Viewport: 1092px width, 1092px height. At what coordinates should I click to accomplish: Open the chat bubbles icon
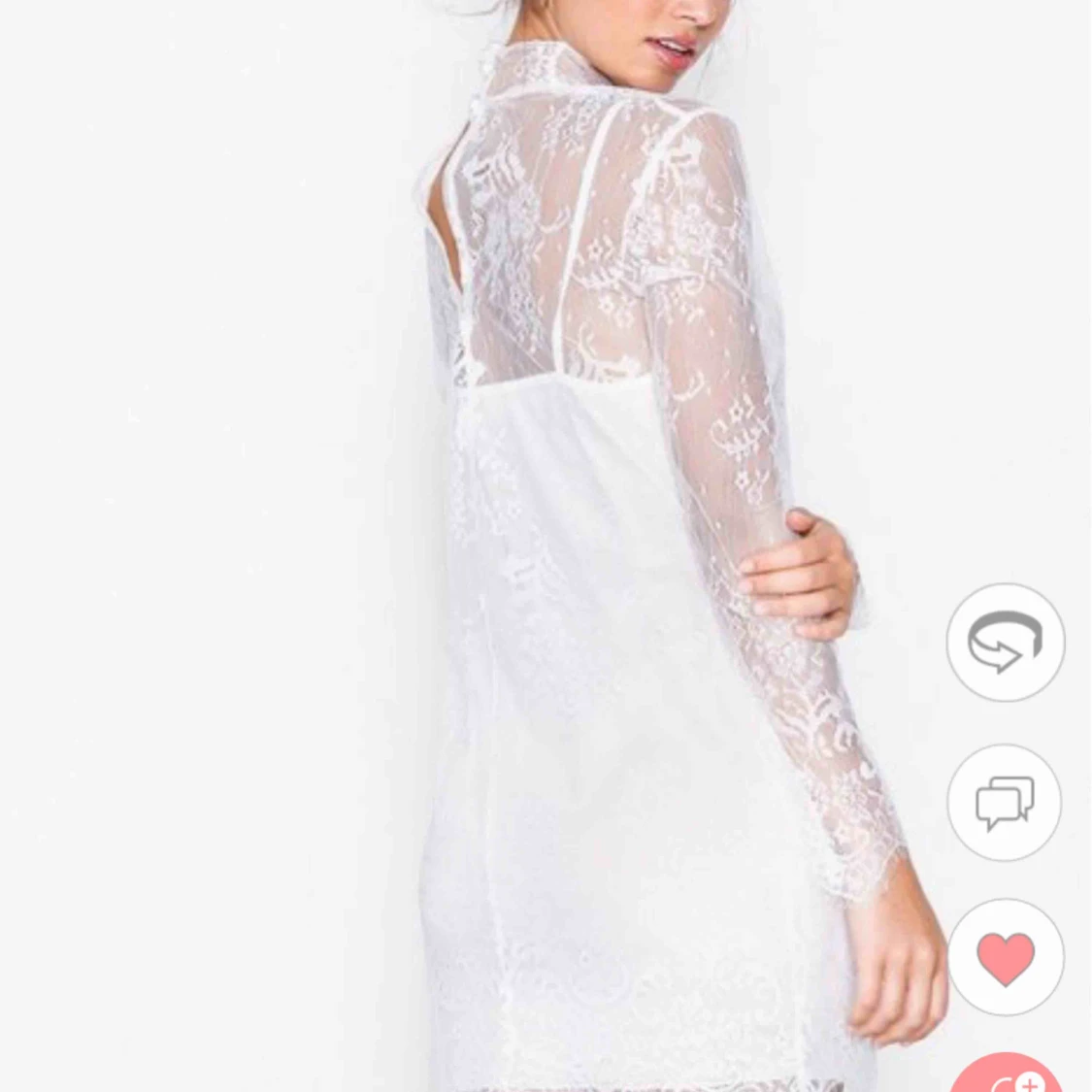click(1005, 803)
